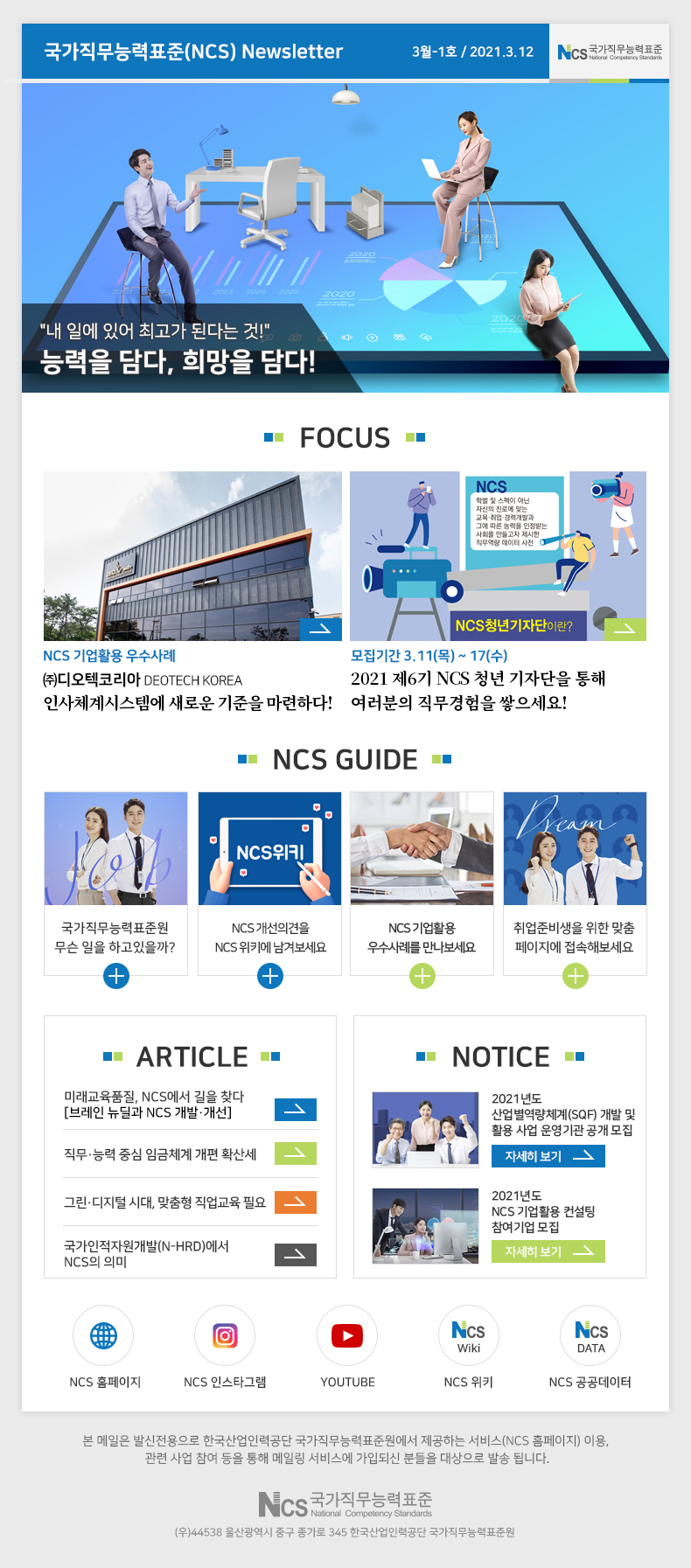Viewport: 691px width, 1568px height.
Task: Click the NCS logo in the newsletter header
Action: pyautogui.click(x=612, y=52)
